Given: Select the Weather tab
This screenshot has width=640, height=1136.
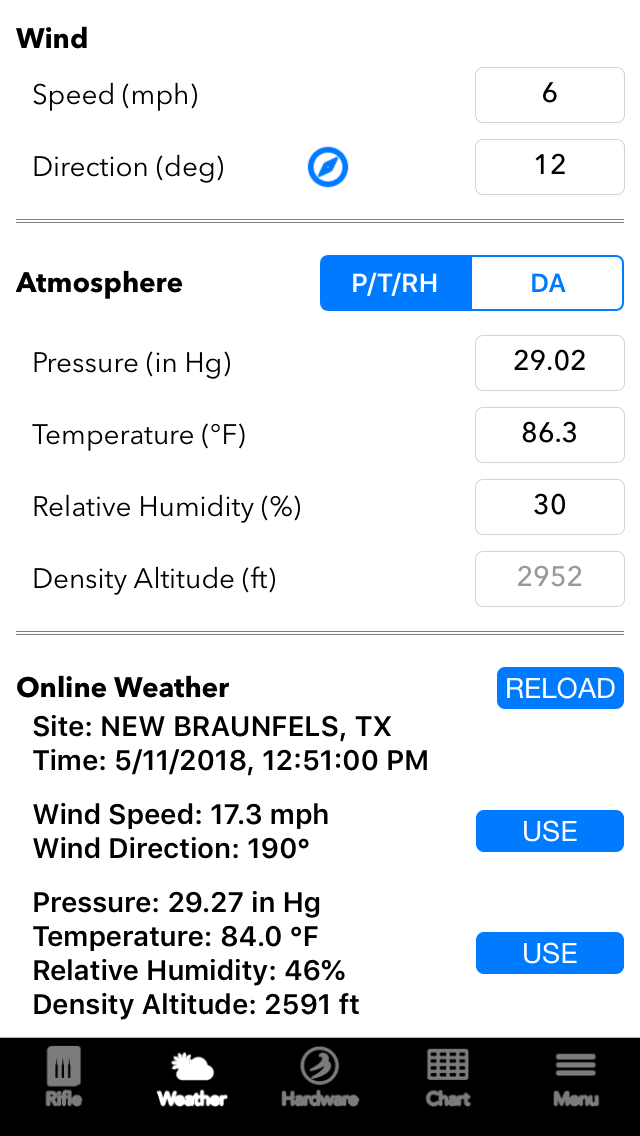Looking at the screenshot, I should (x=192, y=1077).
